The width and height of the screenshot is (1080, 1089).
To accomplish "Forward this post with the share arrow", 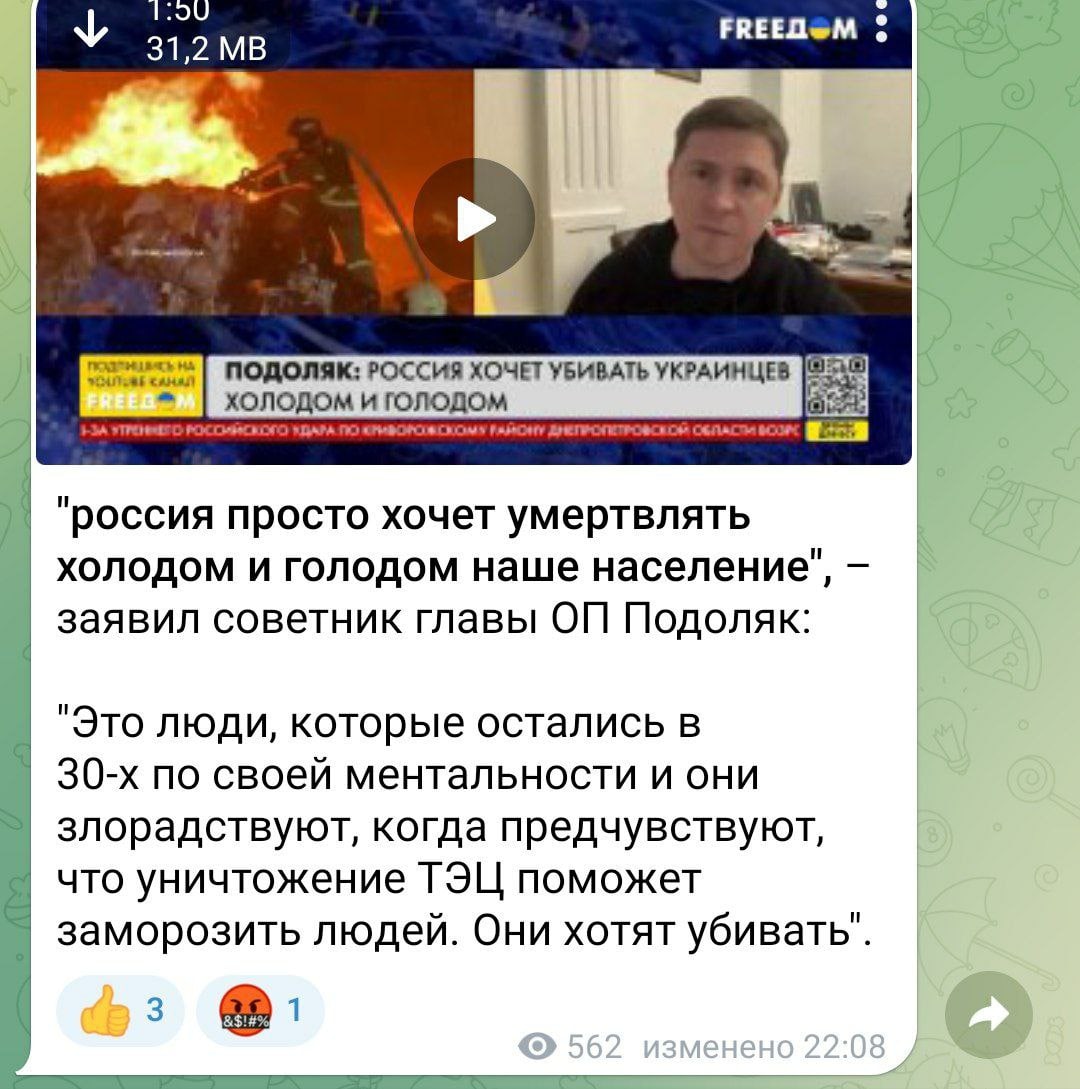I will [988, 1015].
